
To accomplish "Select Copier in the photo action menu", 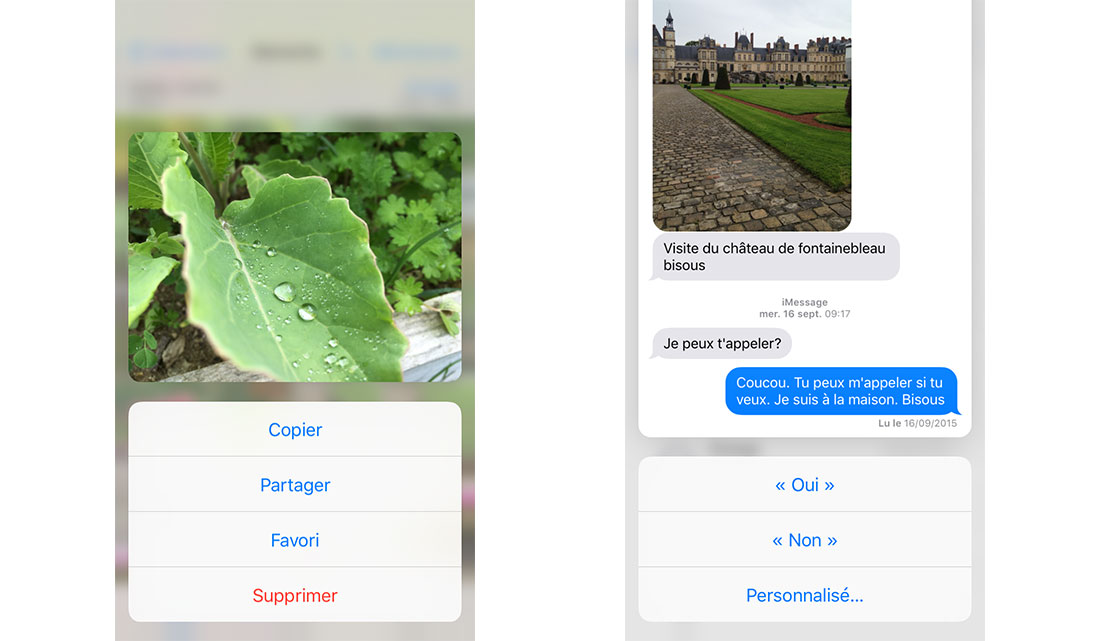I will [x=295, y=430].
